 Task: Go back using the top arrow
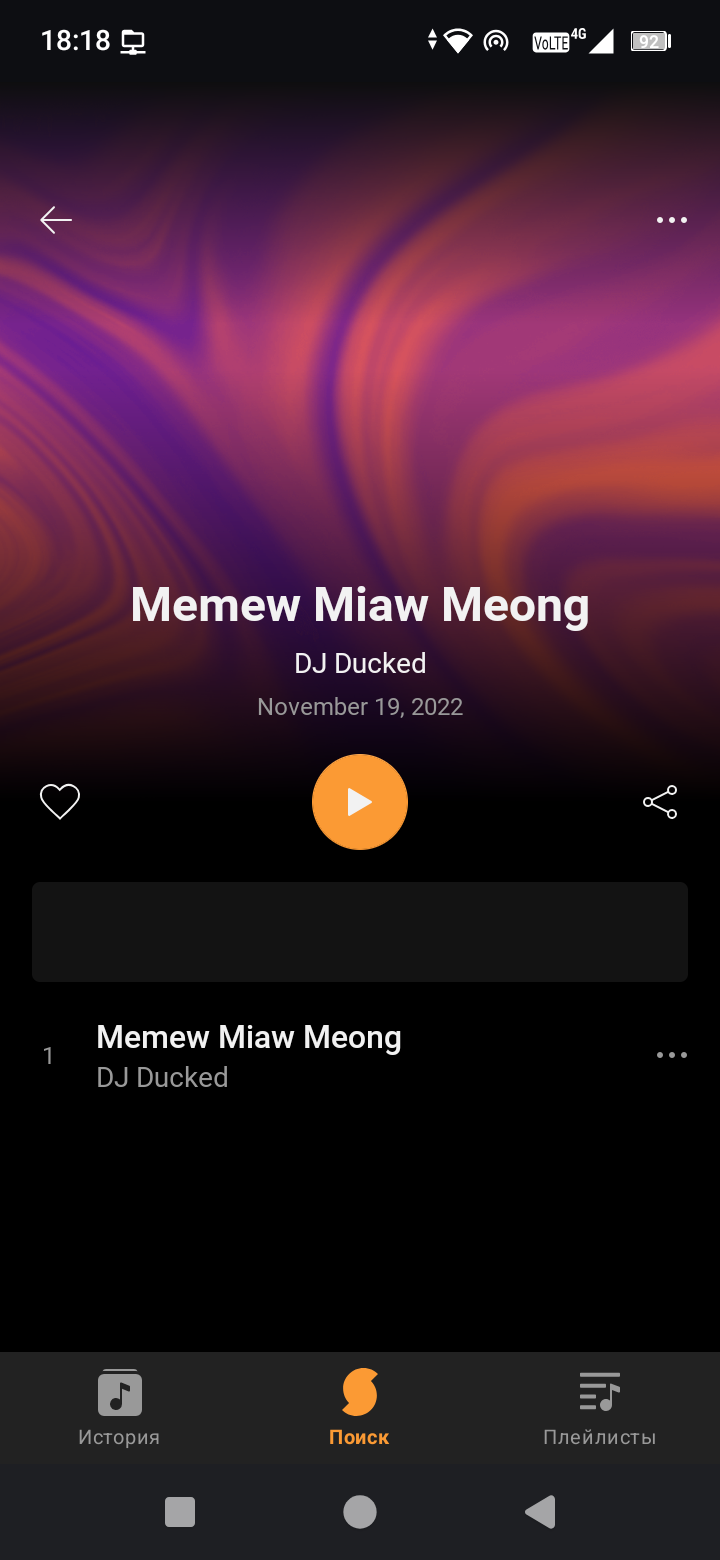(56, 220)
